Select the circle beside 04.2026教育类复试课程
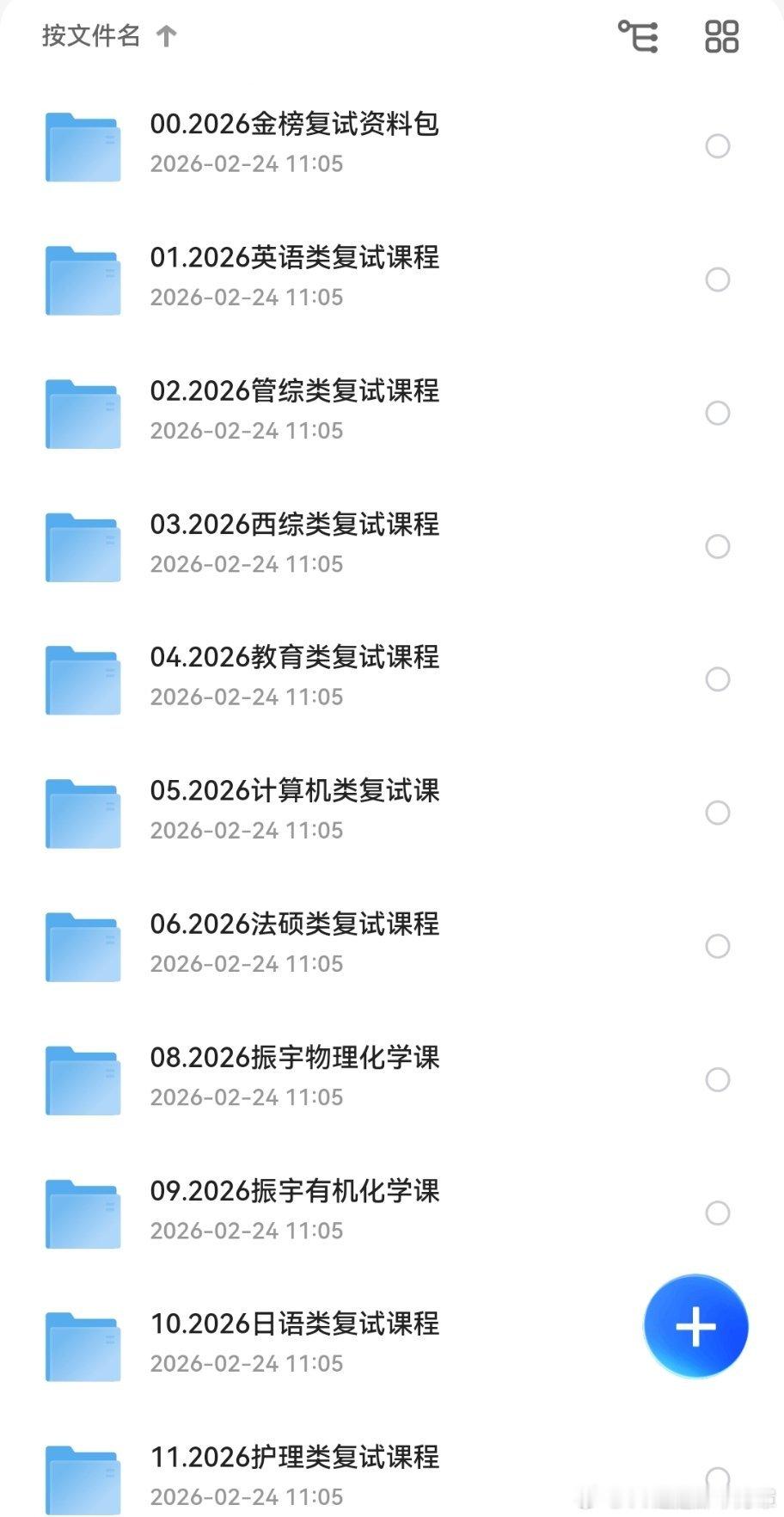Screen dimensions: 784x1517 [717, 679]
